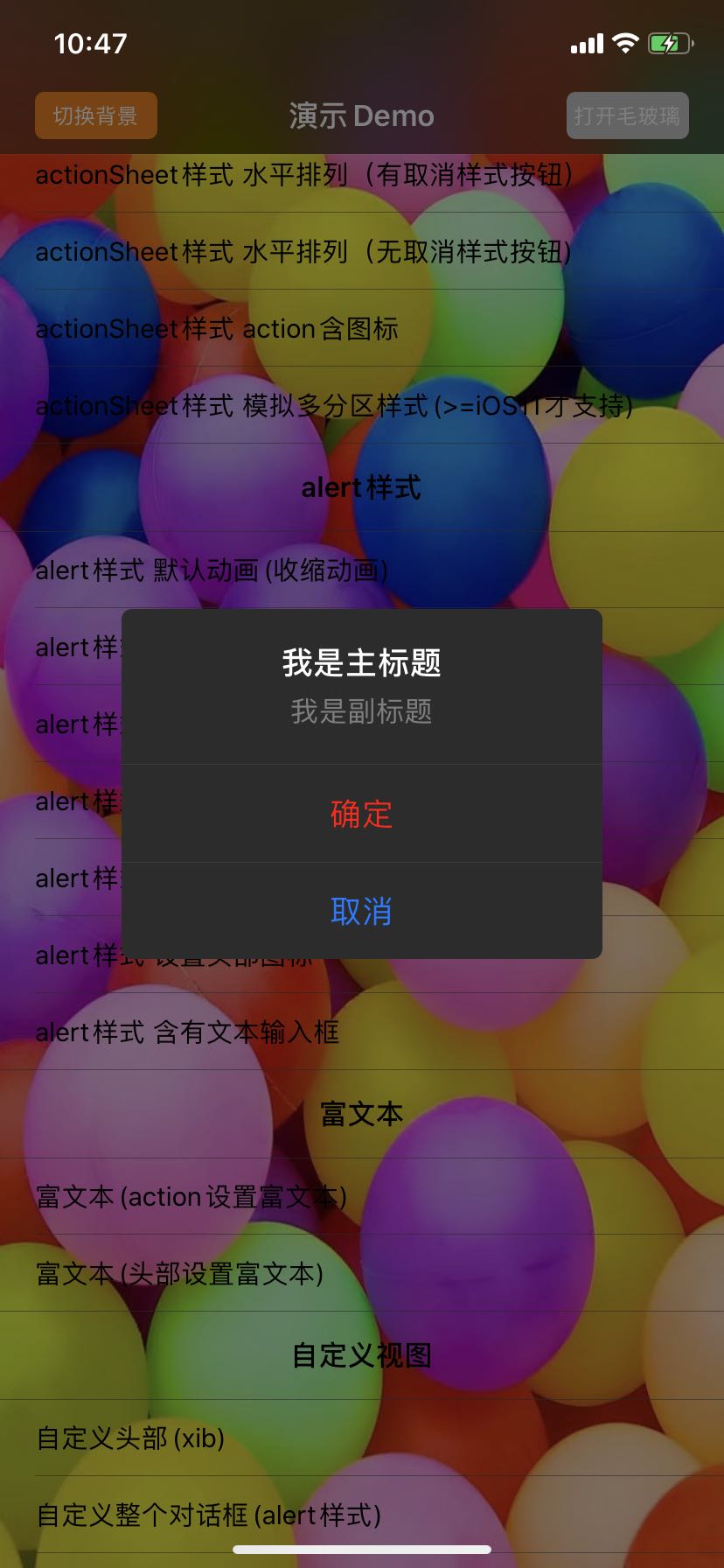Open actionSheet样式 水平排列（无取消样式按钮）row
Screen dimensions: 724x1568
pyautogui.click(x=362, y=251)
